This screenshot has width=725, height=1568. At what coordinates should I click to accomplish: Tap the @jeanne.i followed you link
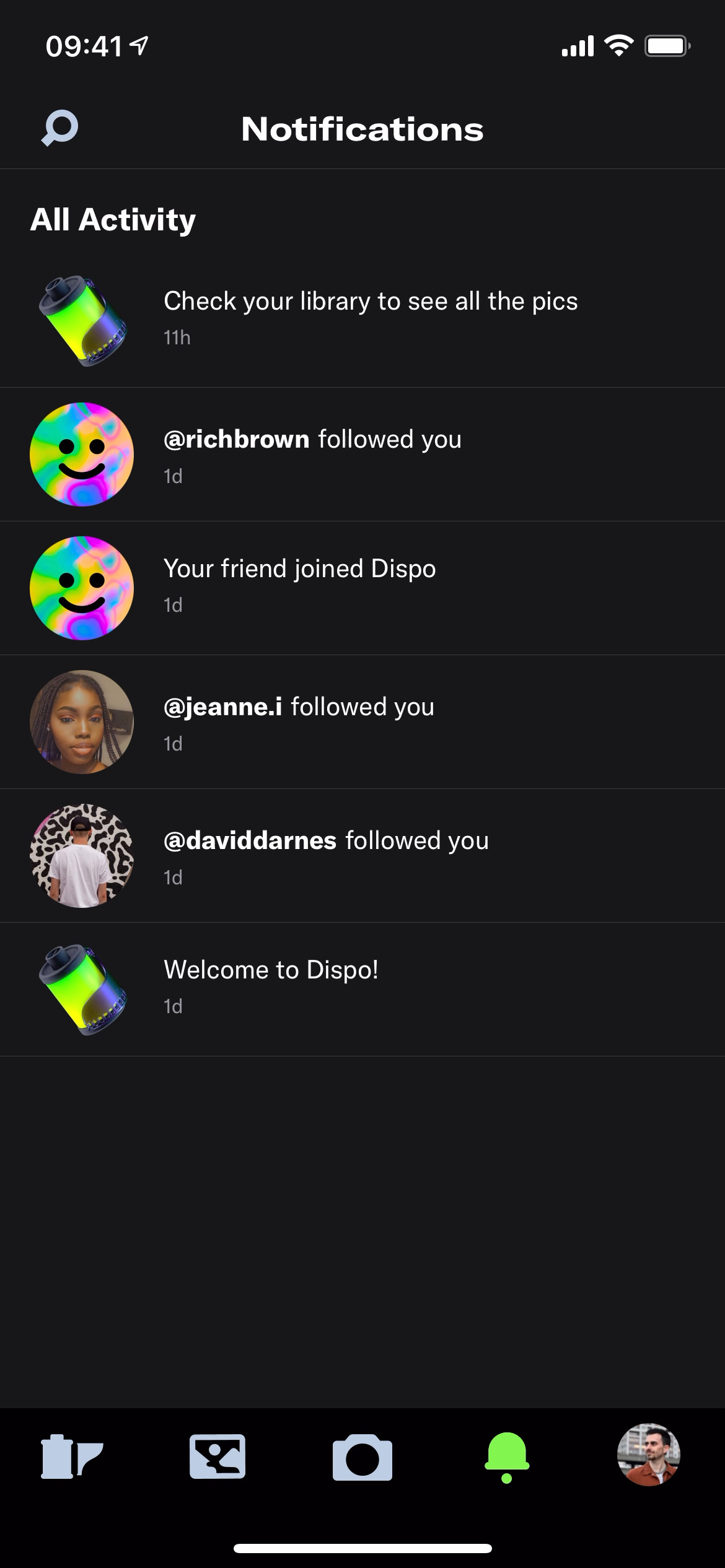coord(299,706)
